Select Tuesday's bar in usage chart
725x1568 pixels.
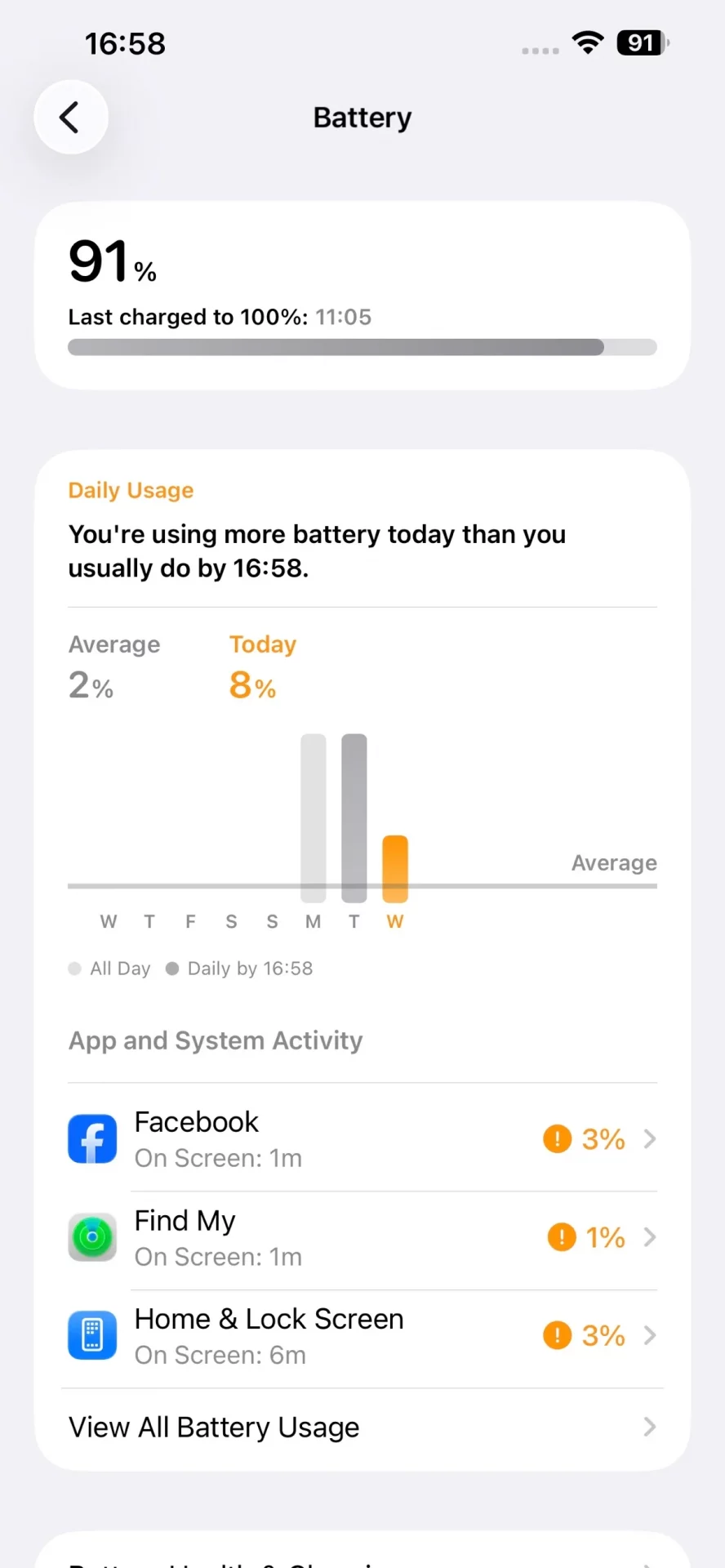pyautogui.click(x=354, y=817)
